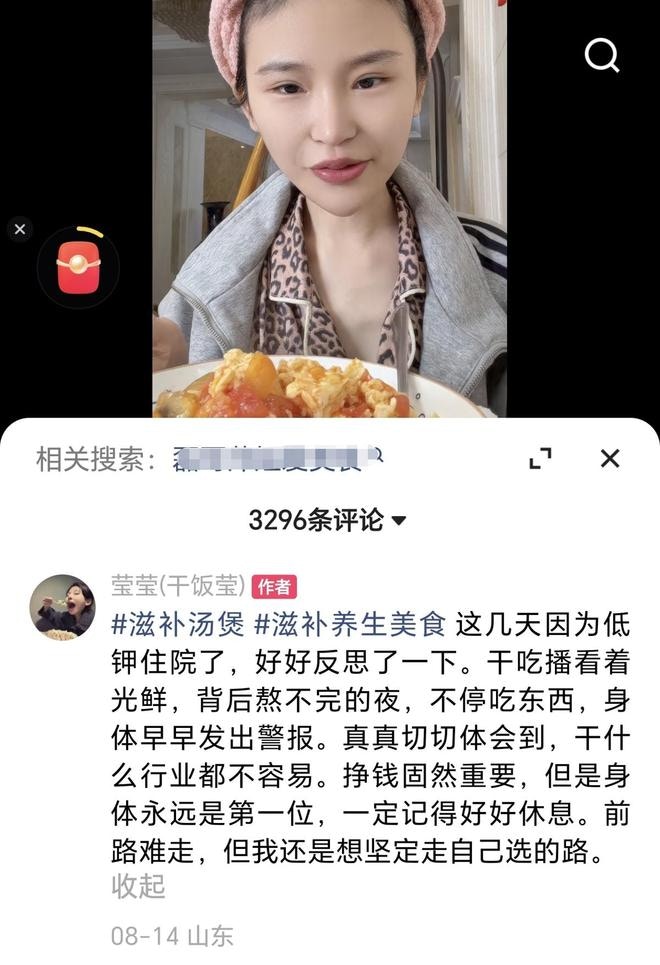The image size is (660, 965).
Task: Dismiss the red envelope widget
Action: 20,229
